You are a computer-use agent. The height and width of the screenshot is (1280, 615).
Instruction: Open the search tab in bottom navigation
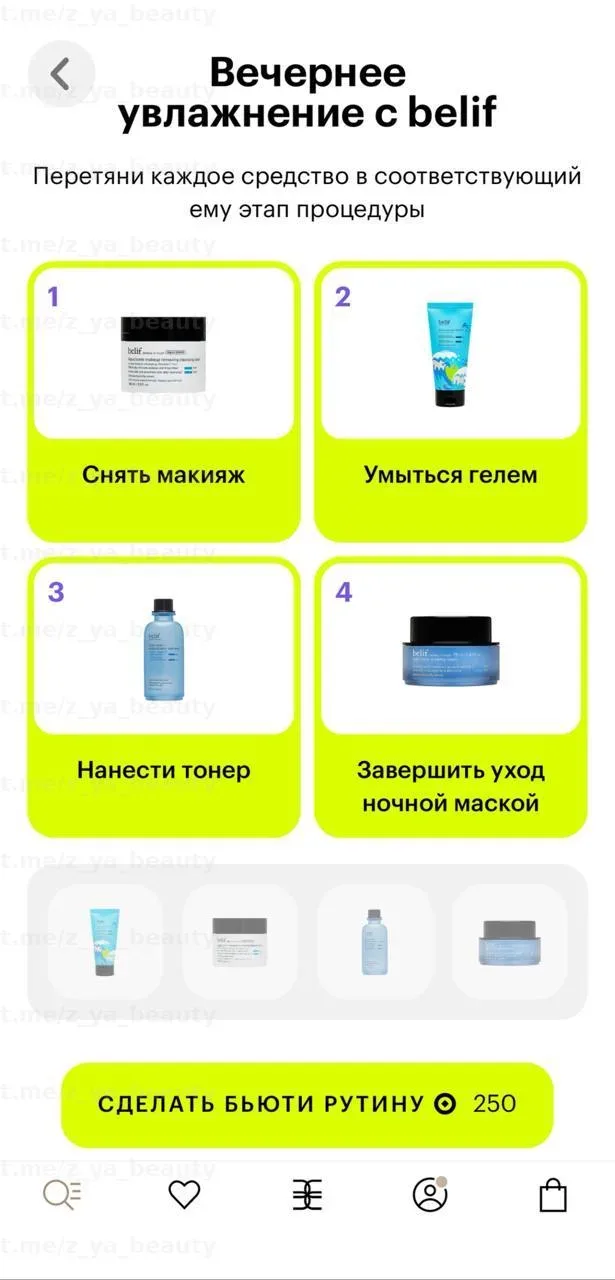[62, 1195]
